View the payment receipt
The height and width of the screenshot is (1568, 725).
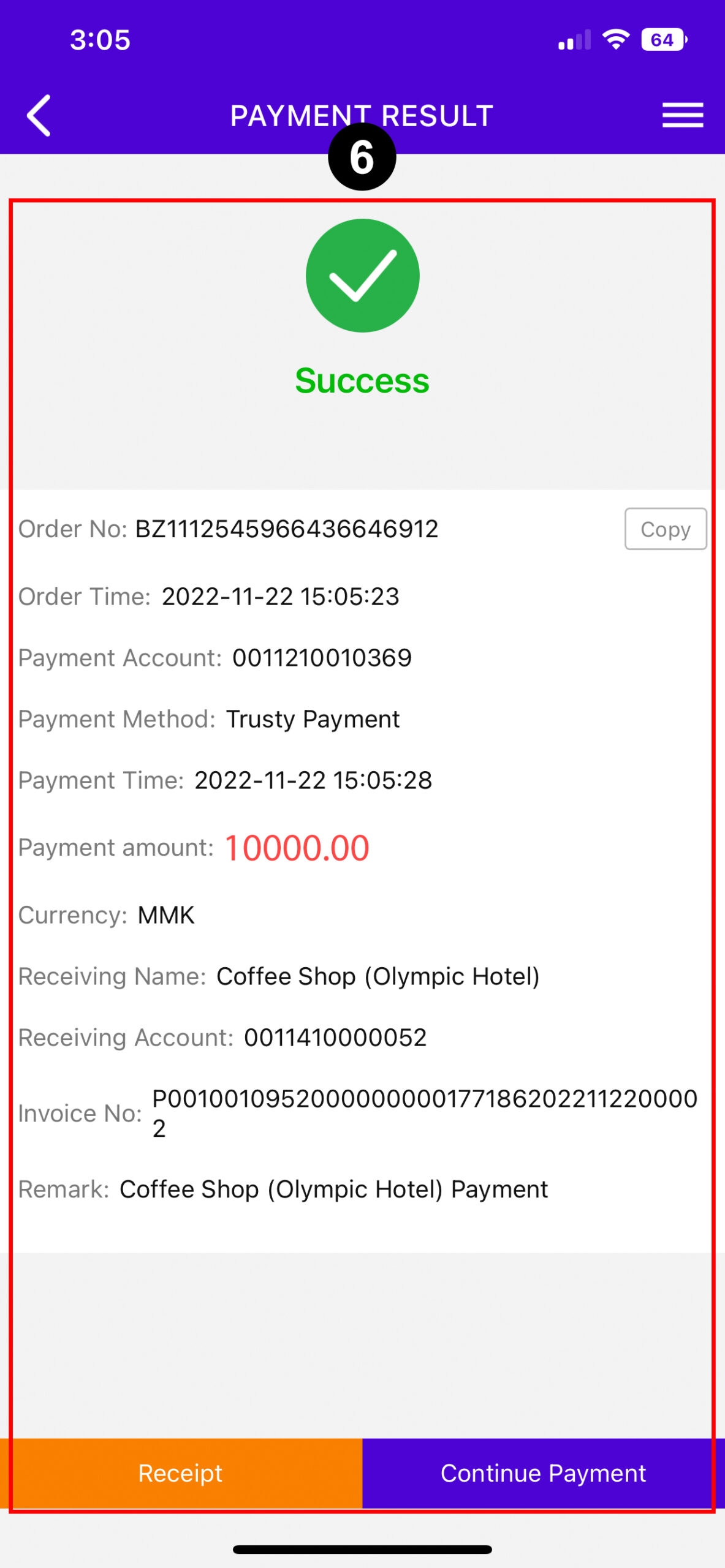pyautogui.click(x=181, y=1473)
